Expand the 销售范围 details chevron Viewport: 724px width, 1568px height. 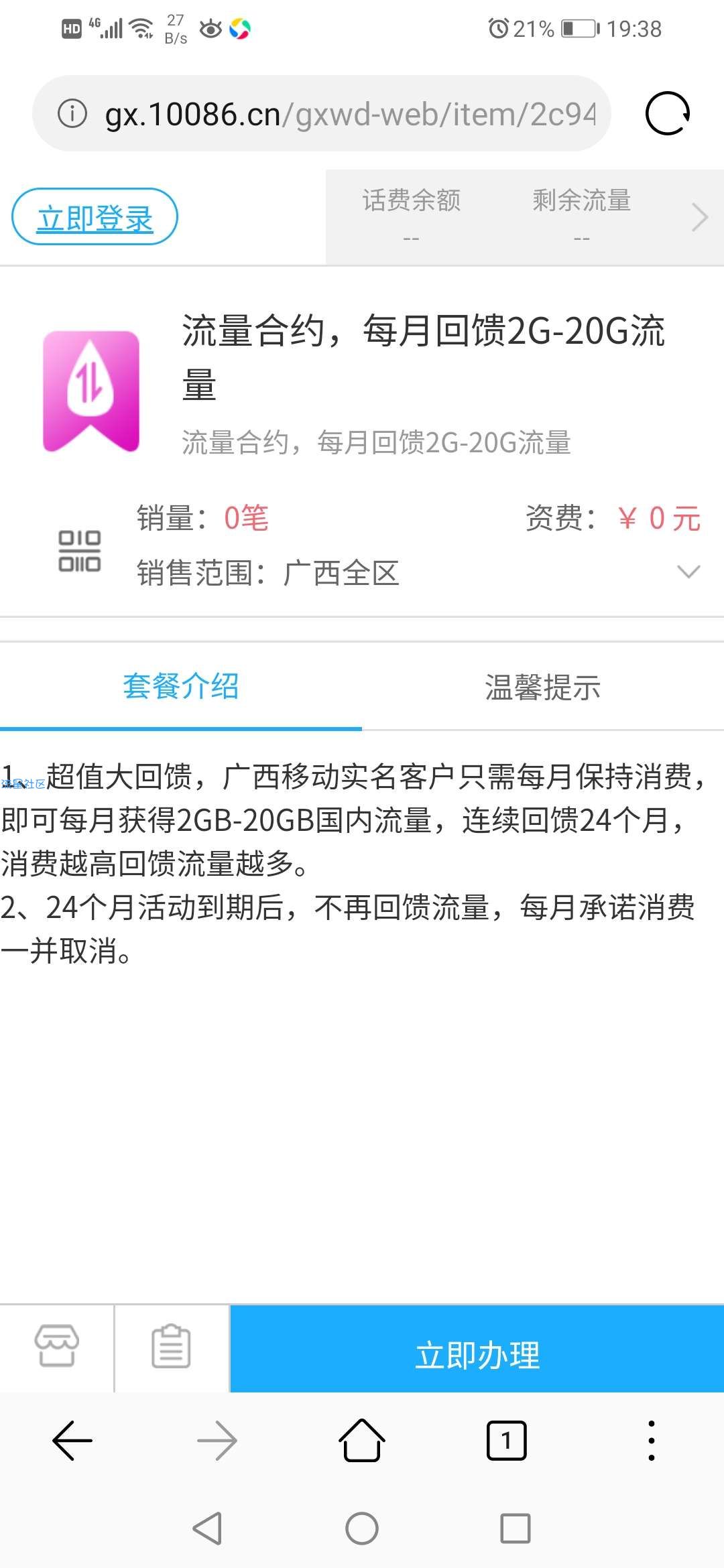688,572
